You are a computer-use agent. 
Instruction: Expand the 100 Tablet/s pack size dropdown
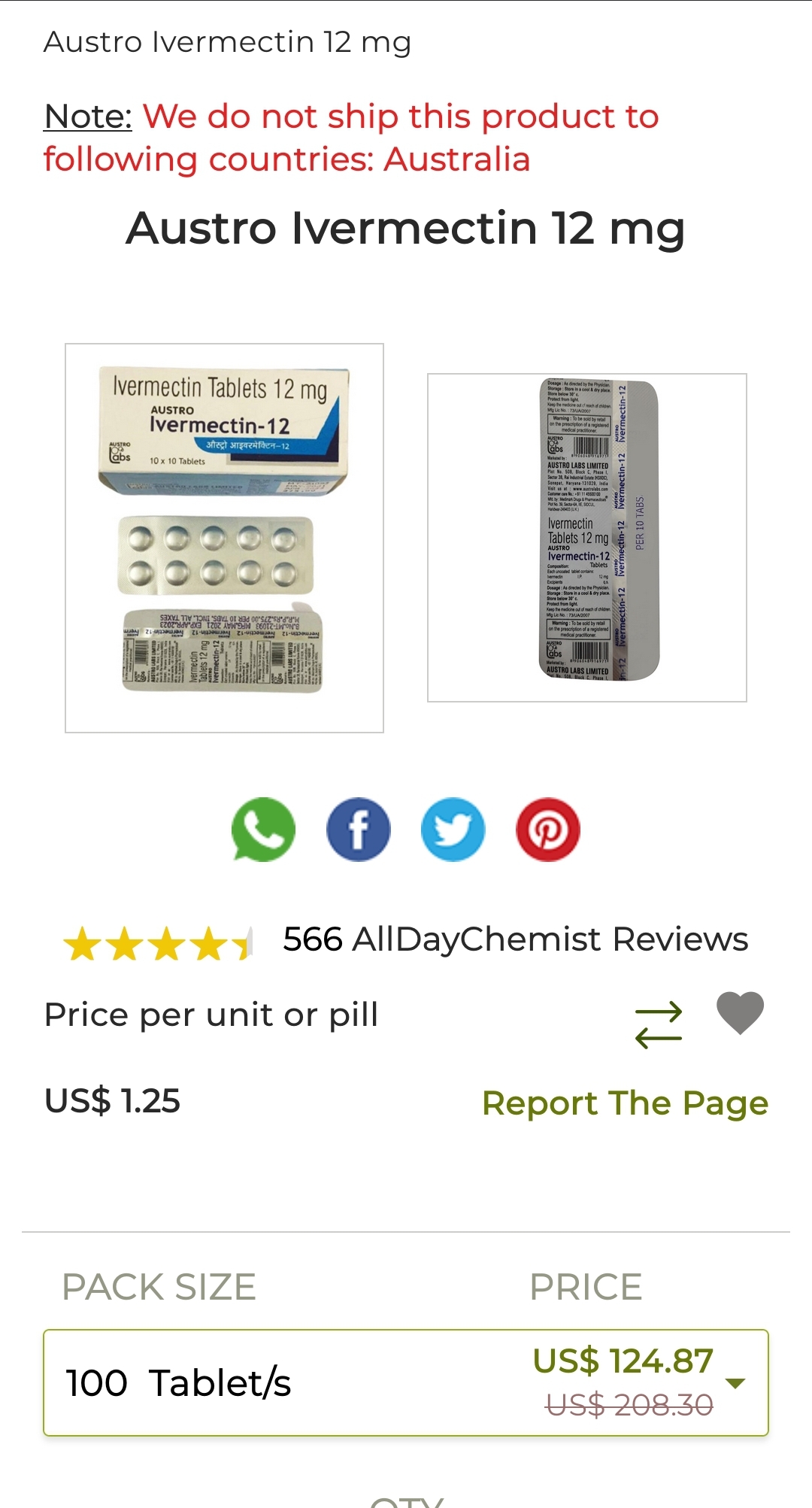pos(406,1382)
